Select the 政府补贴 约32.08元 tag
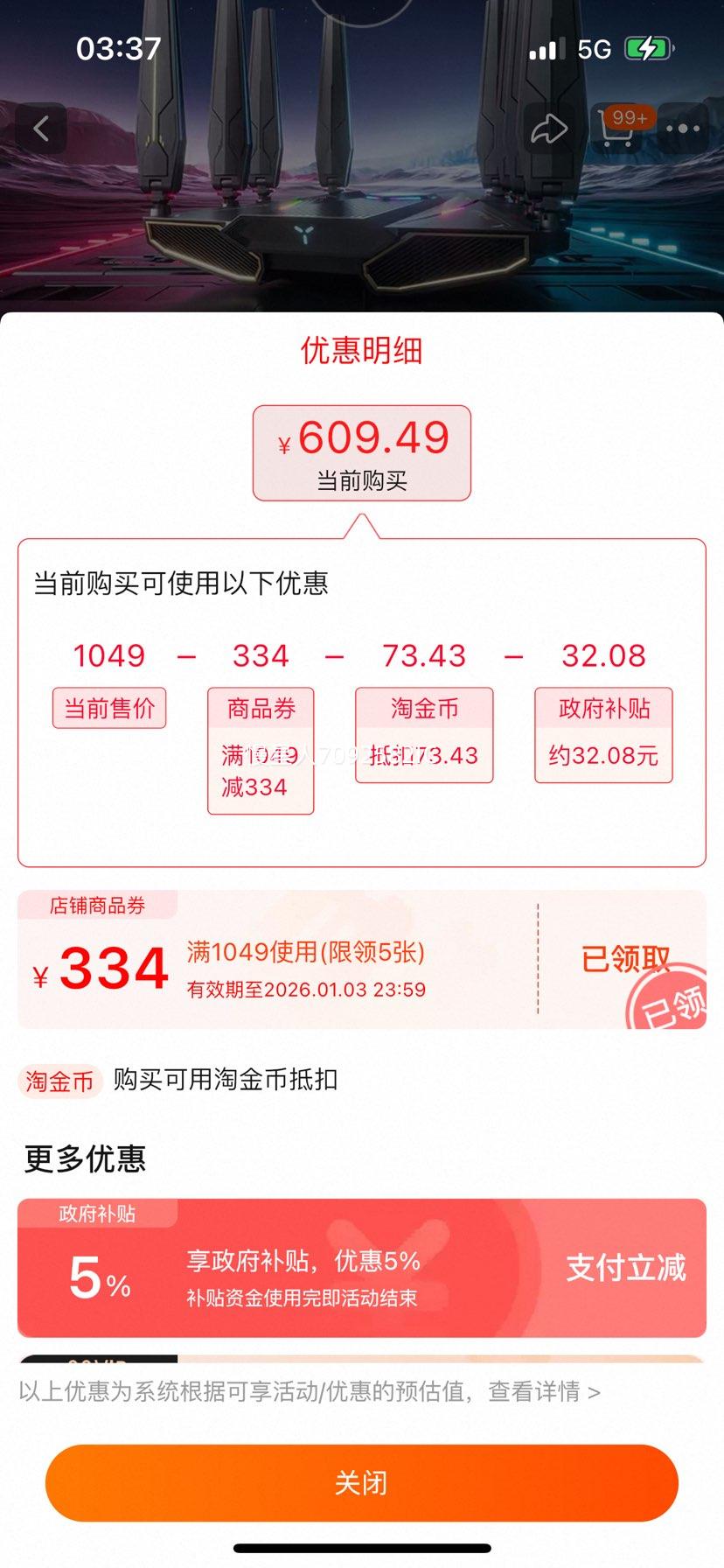724x1568 pixels. pyautogui.click(x=603, y=734)
